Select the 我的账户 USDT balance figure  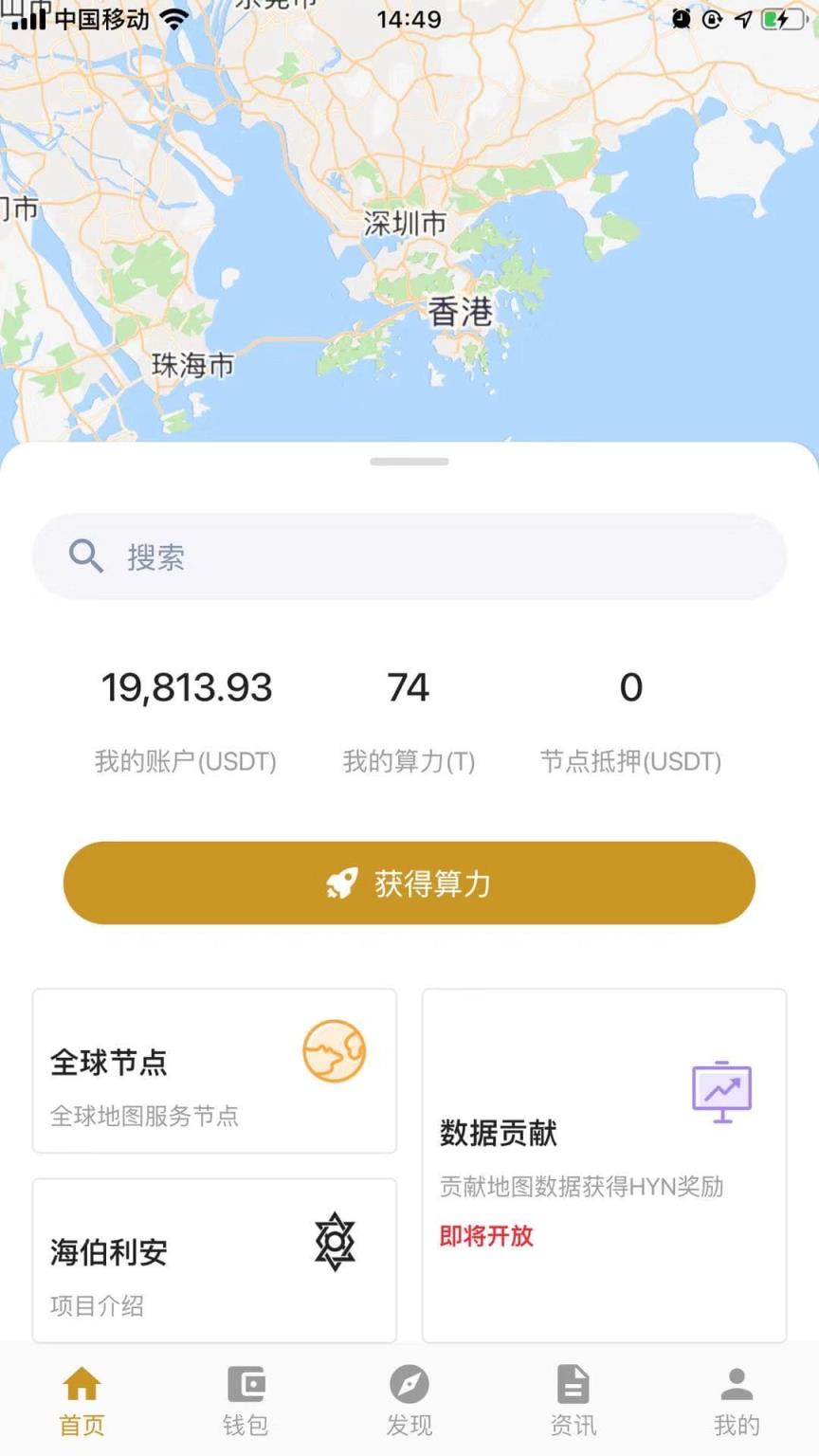[x=187, y=687]
